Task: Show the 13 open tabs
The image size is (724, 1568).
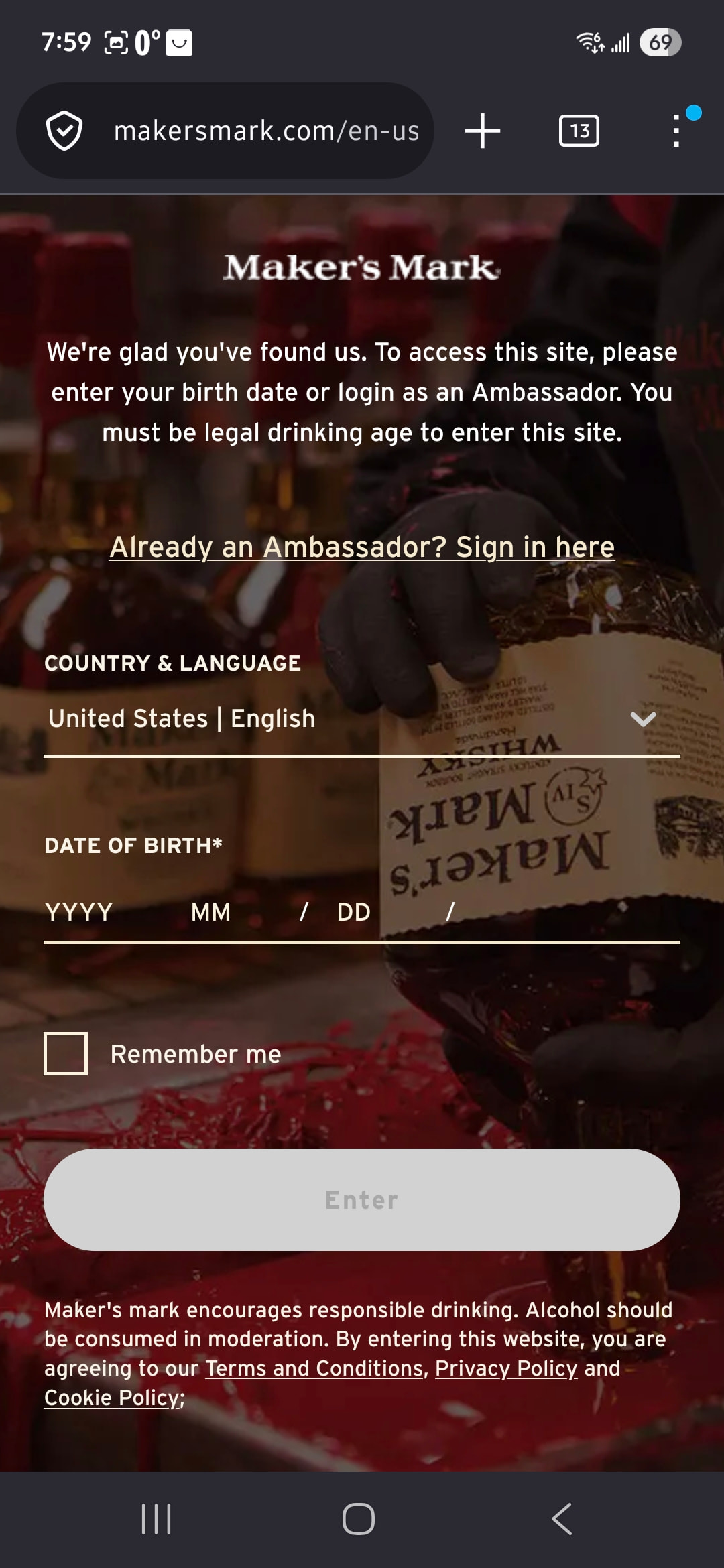Action: [x=579, y=131]
